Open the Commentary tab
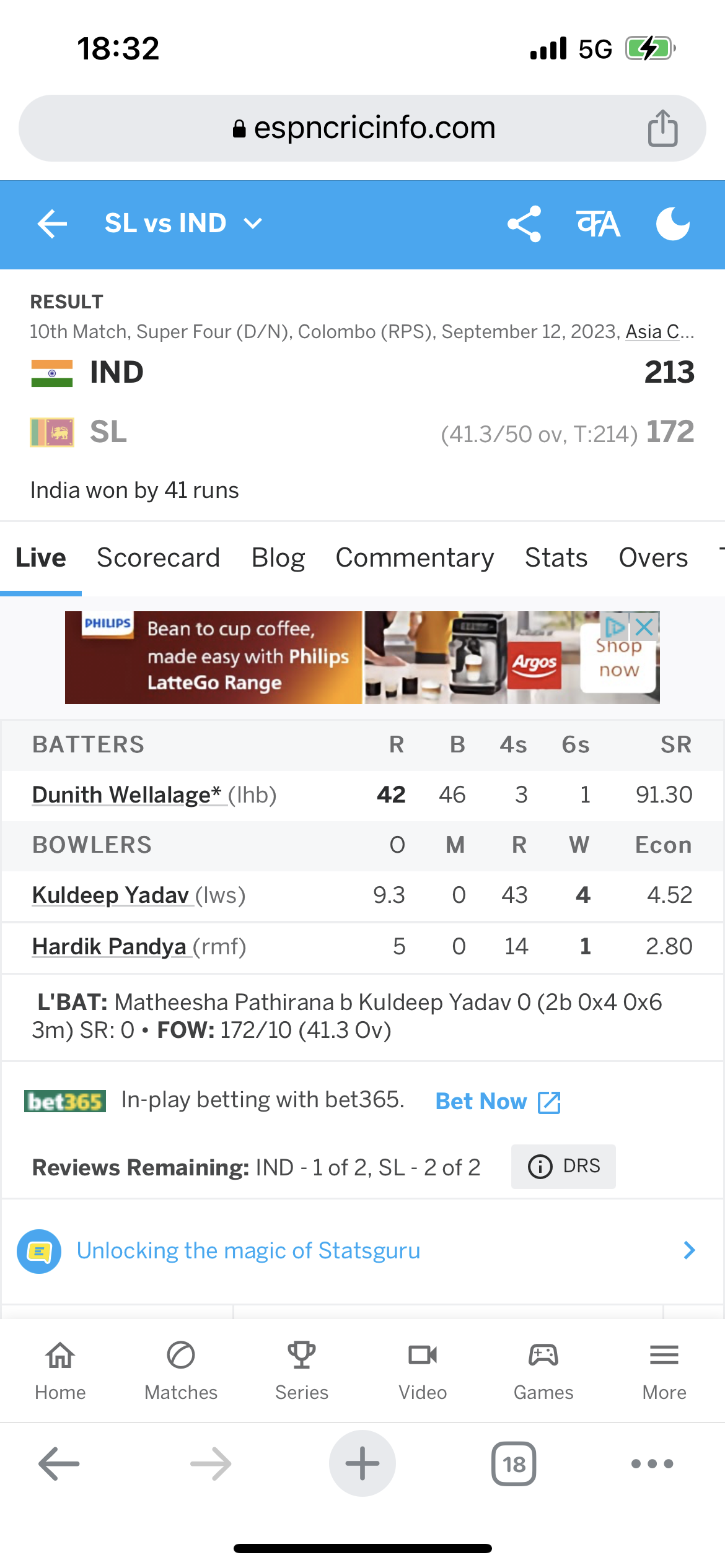Screen dimensions: 725x1568 click(x=415, y=558)
